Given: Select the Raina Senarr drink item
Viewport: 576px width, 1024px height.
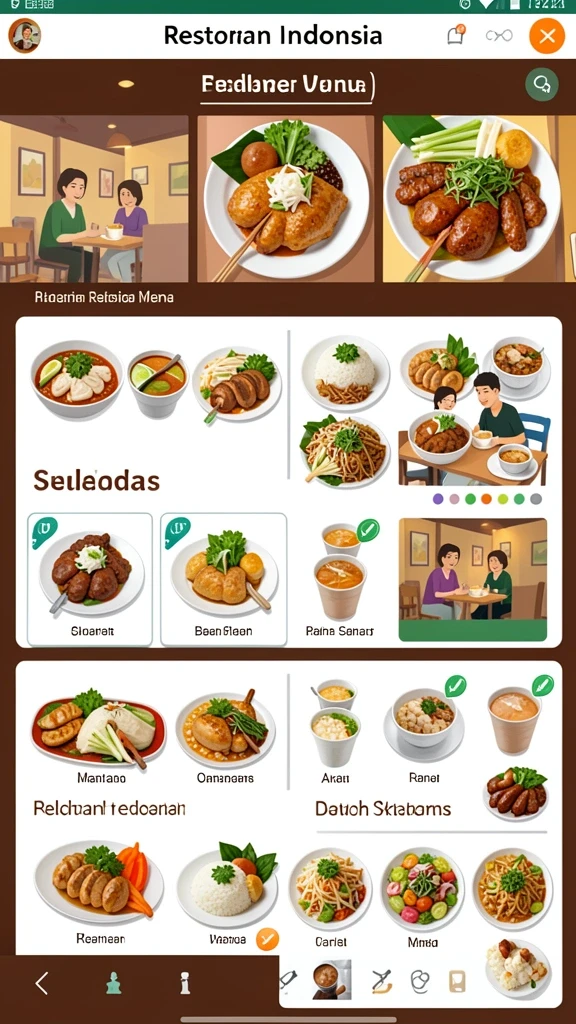Looking at the screenshot, I should (x=340, y=581).
